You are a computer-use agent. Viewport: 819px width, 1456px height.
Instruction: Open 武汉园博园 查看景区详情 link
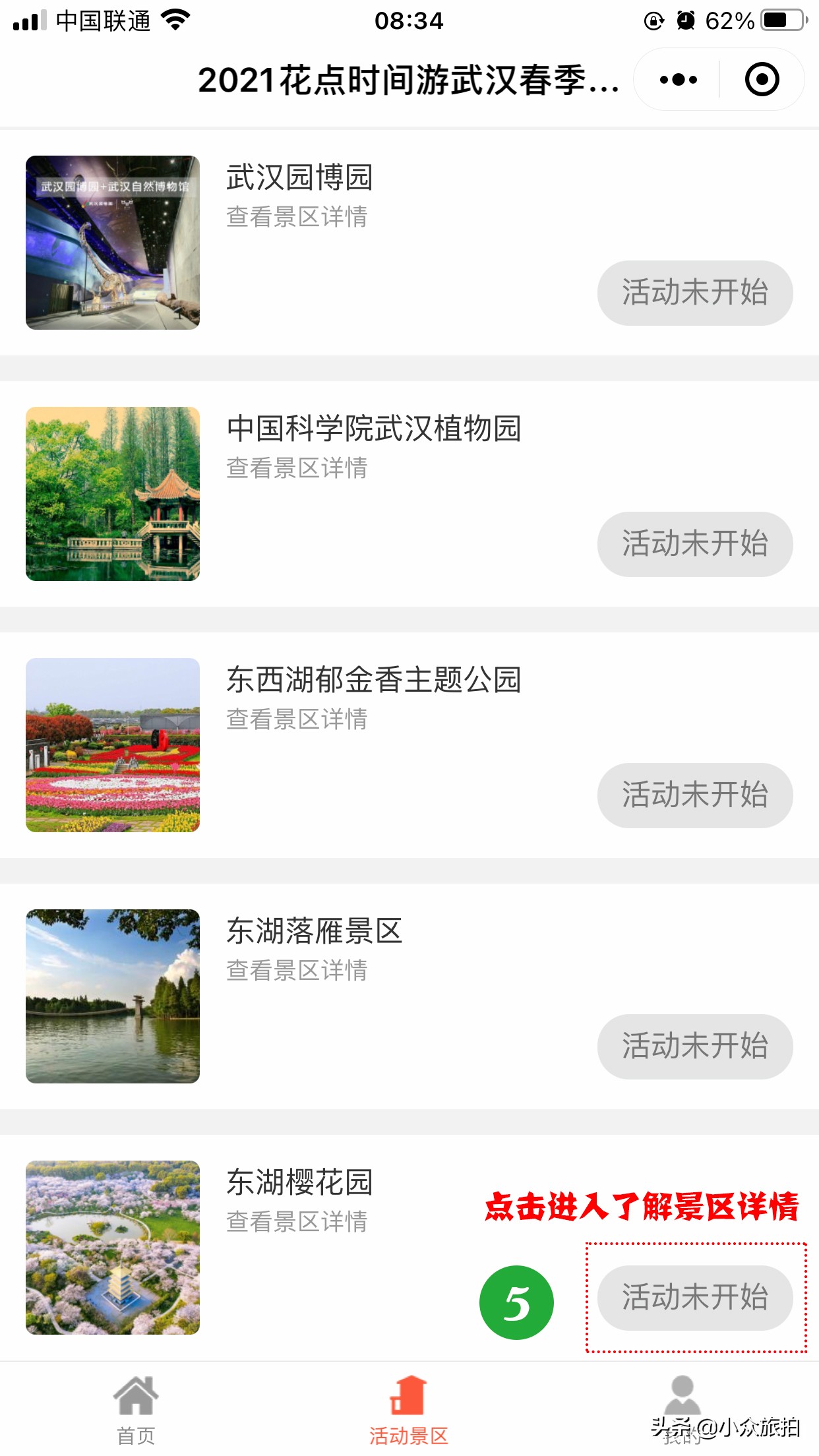point(297,216)
